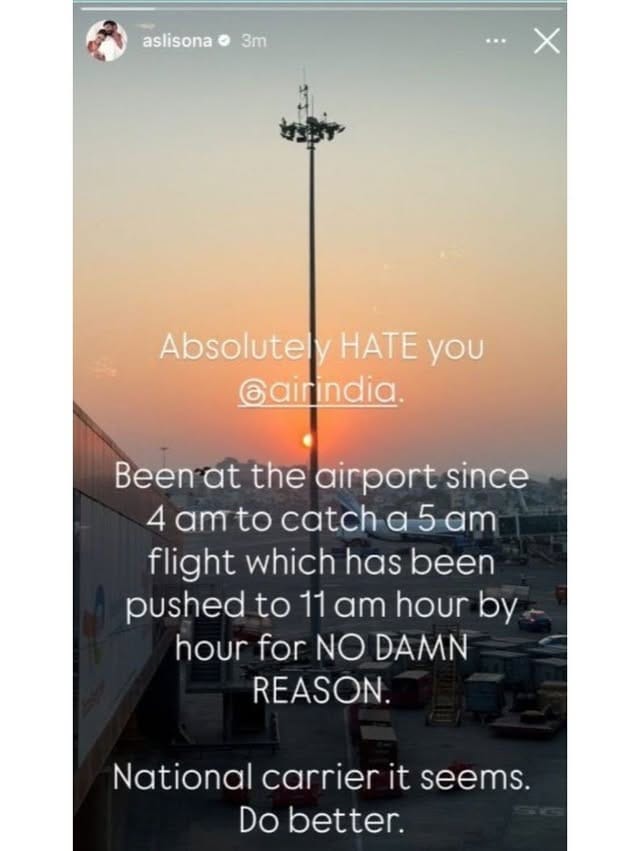
Task: Open the story options menu
Action: point(496,42)
